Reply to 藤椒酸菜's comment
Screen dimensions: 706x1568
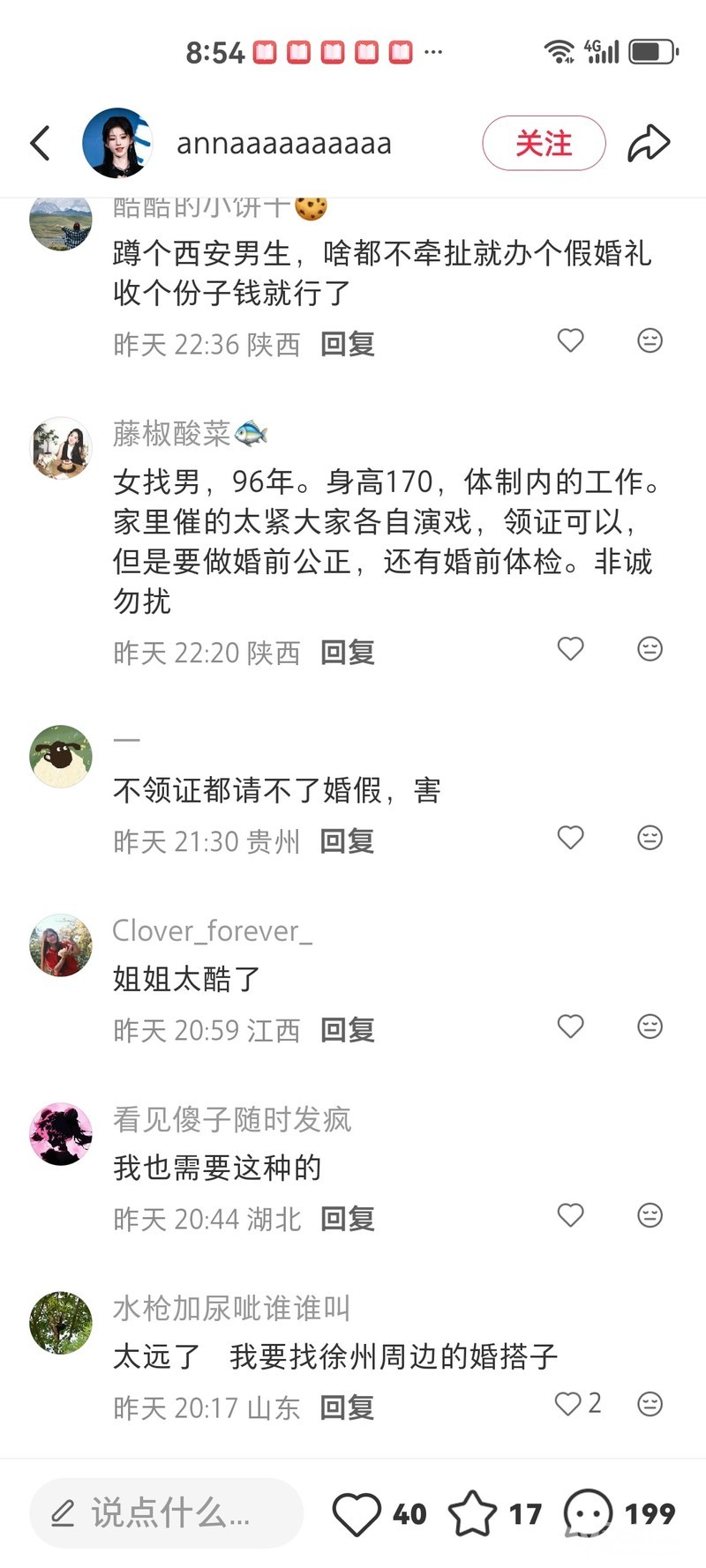pos(347,653)
